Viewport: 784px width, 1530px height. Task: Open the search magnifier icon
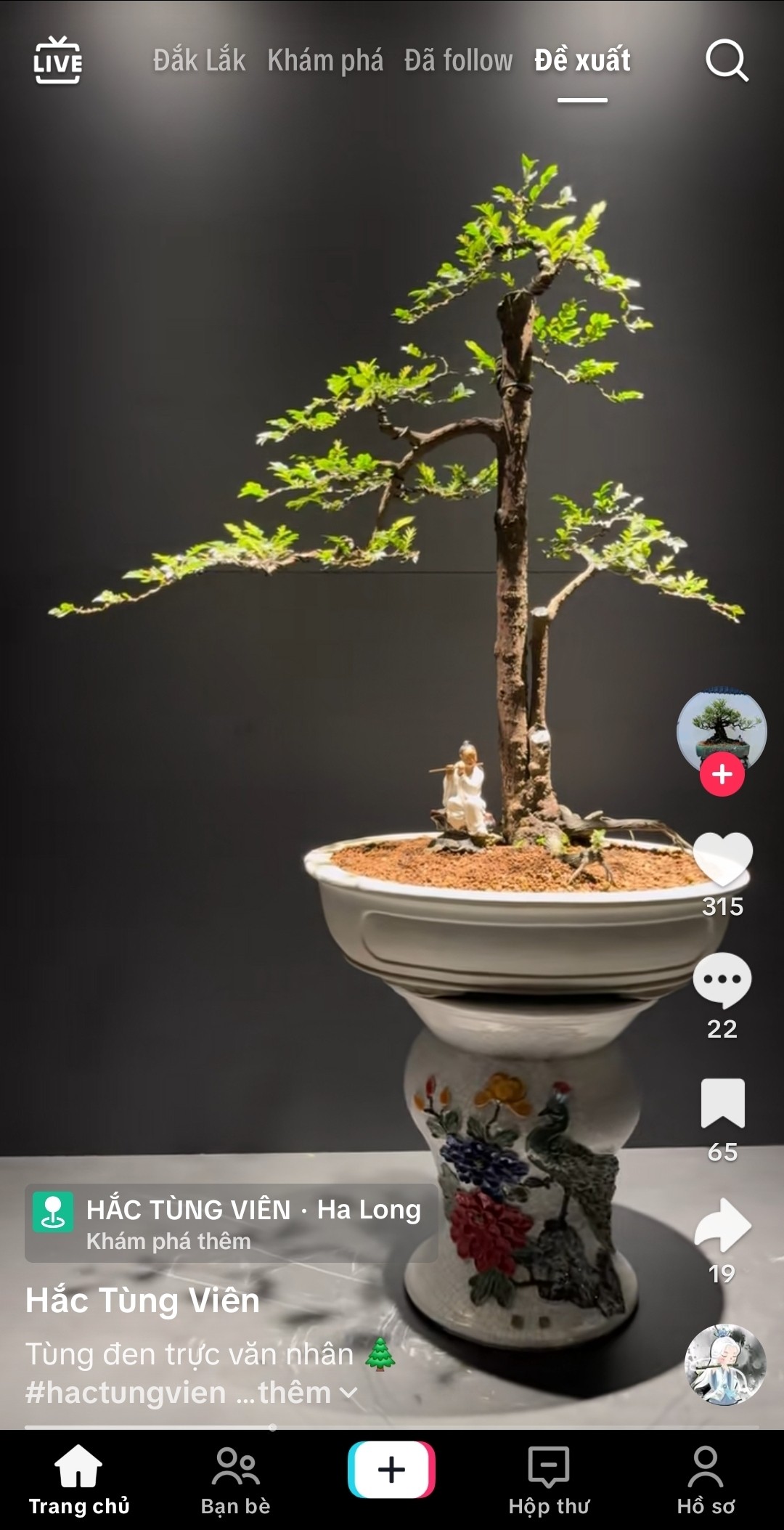coord(726,60)
